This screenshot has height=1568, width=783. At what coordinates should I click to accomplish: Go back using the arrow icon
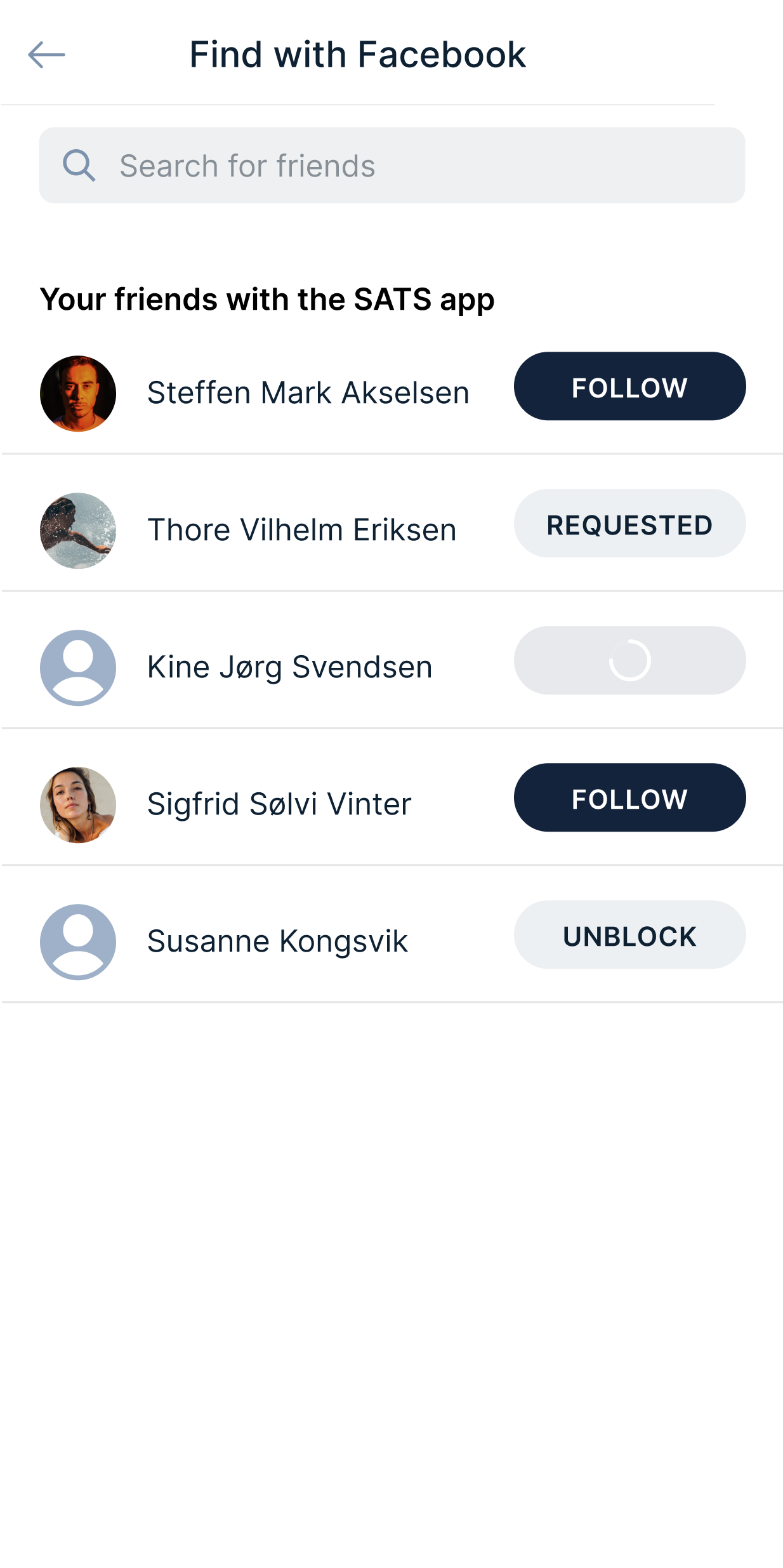[x=46, y=55]
